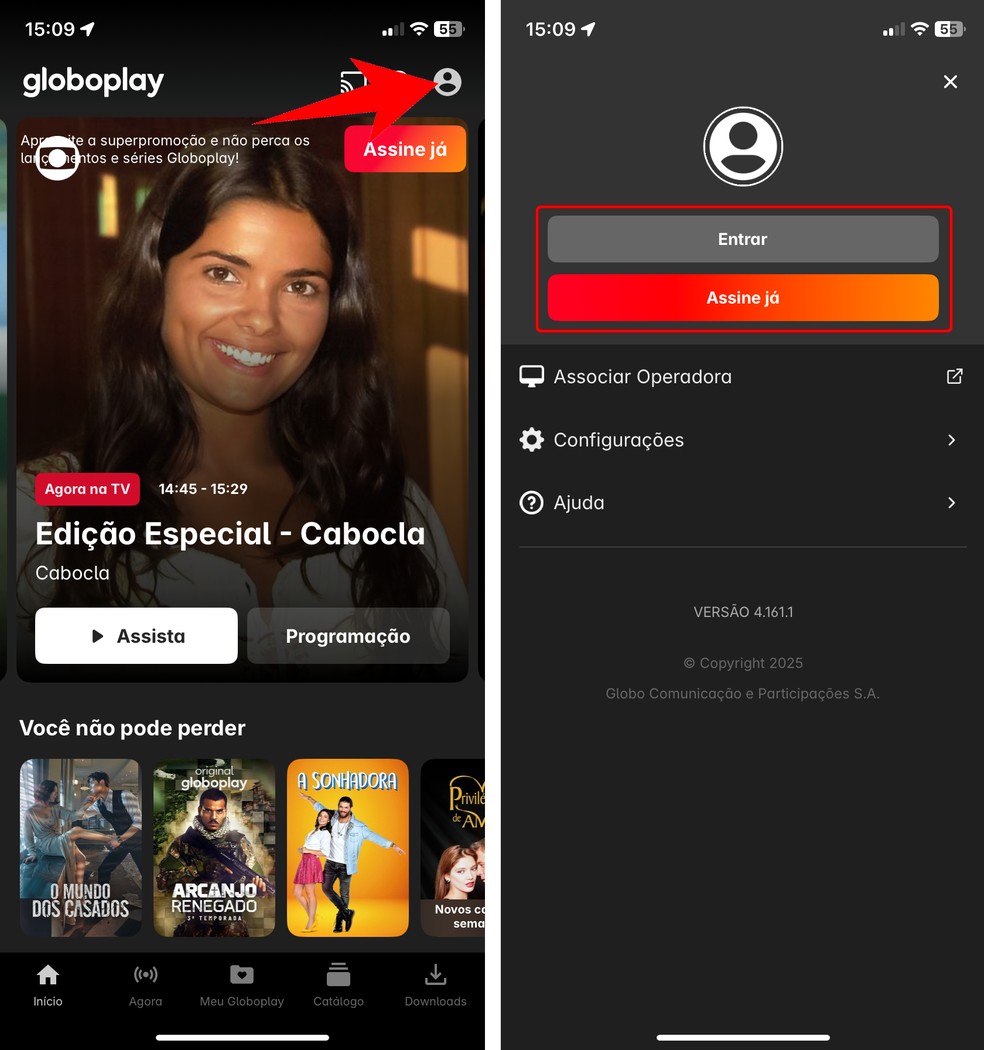Open the A Sonhadora poster
This screenshot has height=1050, width=984.
point(348,847)
